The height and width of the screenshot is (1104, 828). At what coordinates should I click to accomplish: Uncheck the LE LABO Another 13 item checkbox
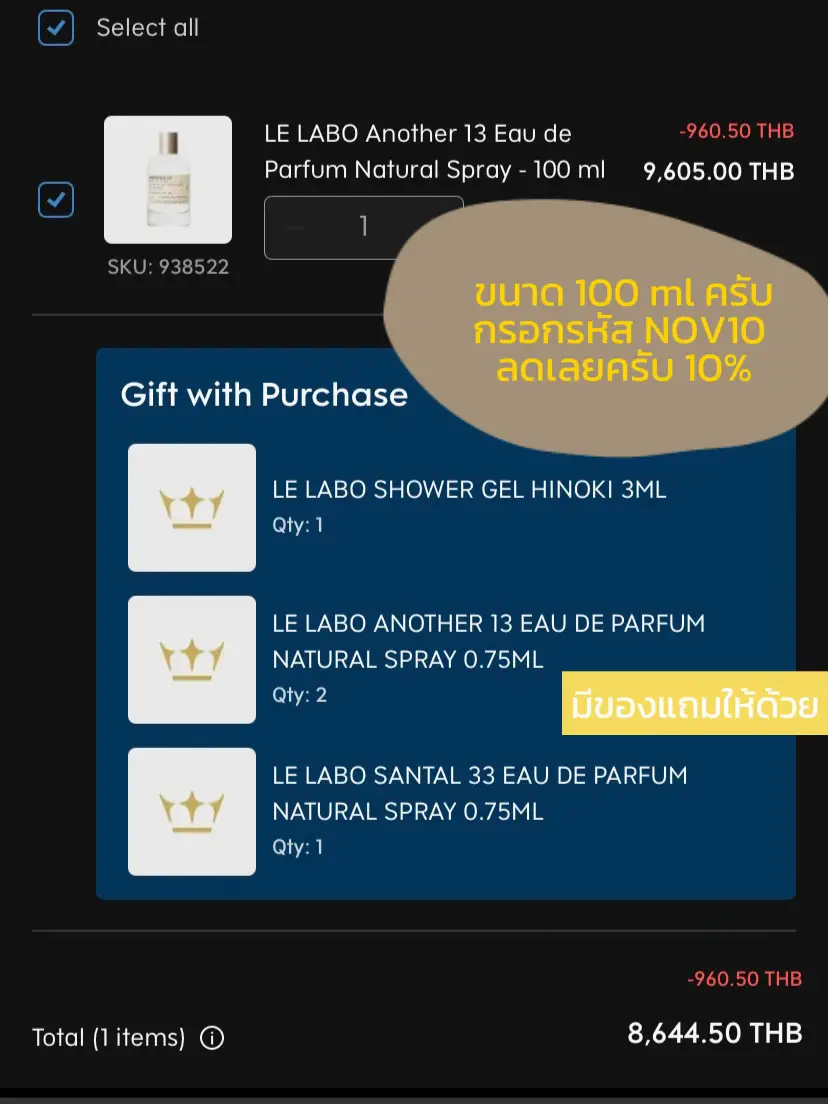click(56, 199)
